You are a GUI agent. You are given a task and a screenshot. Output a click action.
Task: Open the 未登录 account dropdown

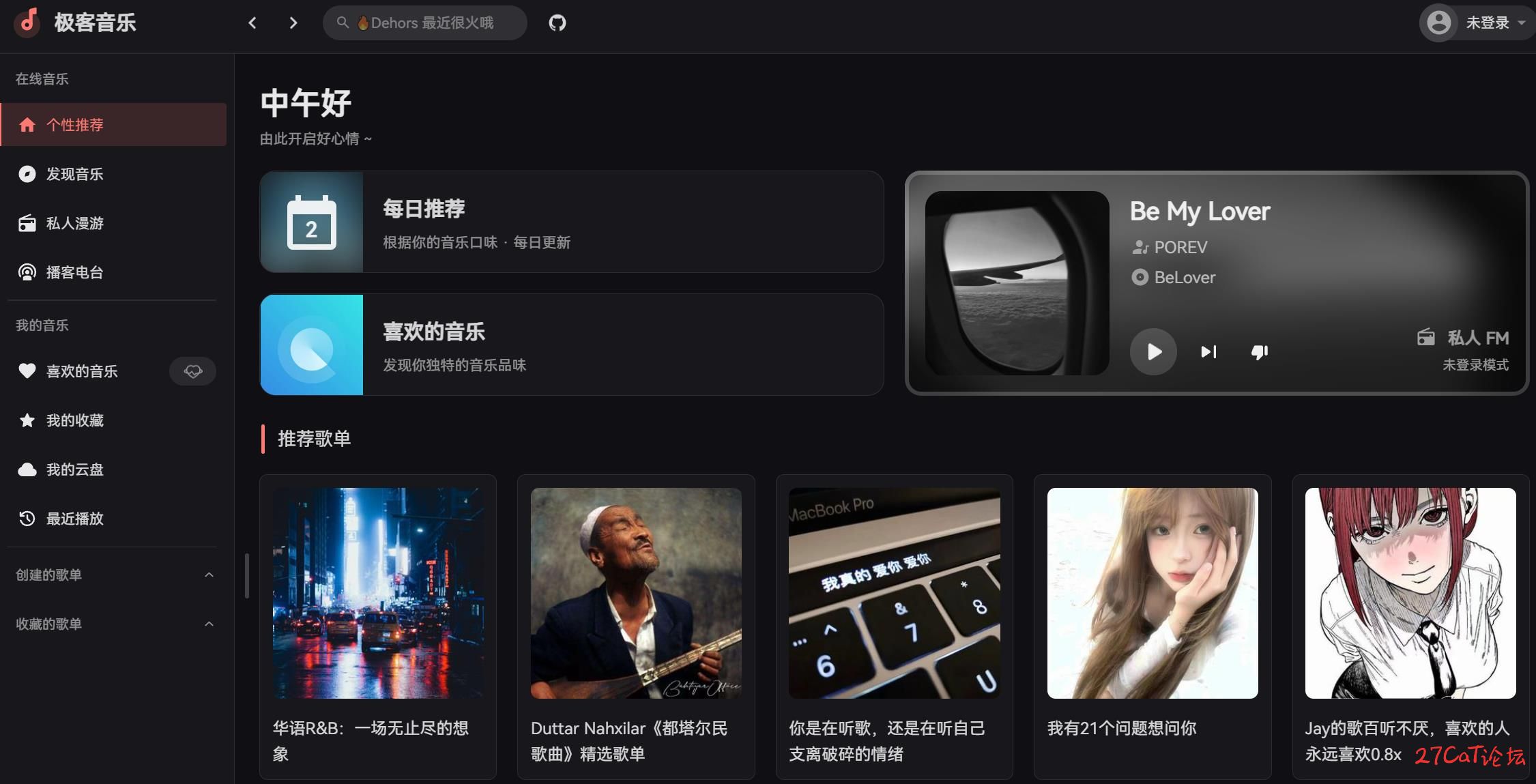1477,23
